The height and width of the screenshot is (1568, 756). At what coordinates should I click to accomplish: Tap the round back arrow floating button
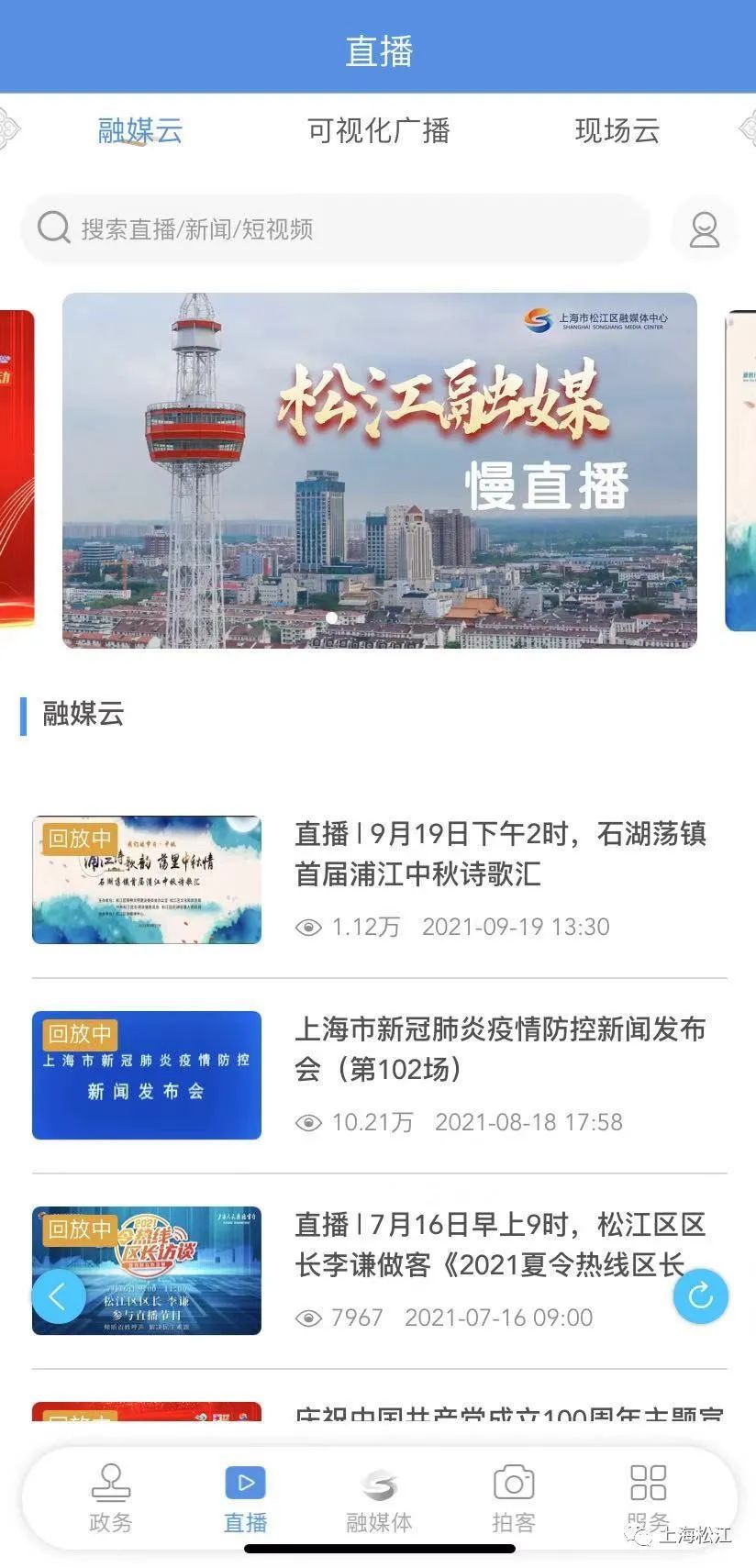(59, 1296)
